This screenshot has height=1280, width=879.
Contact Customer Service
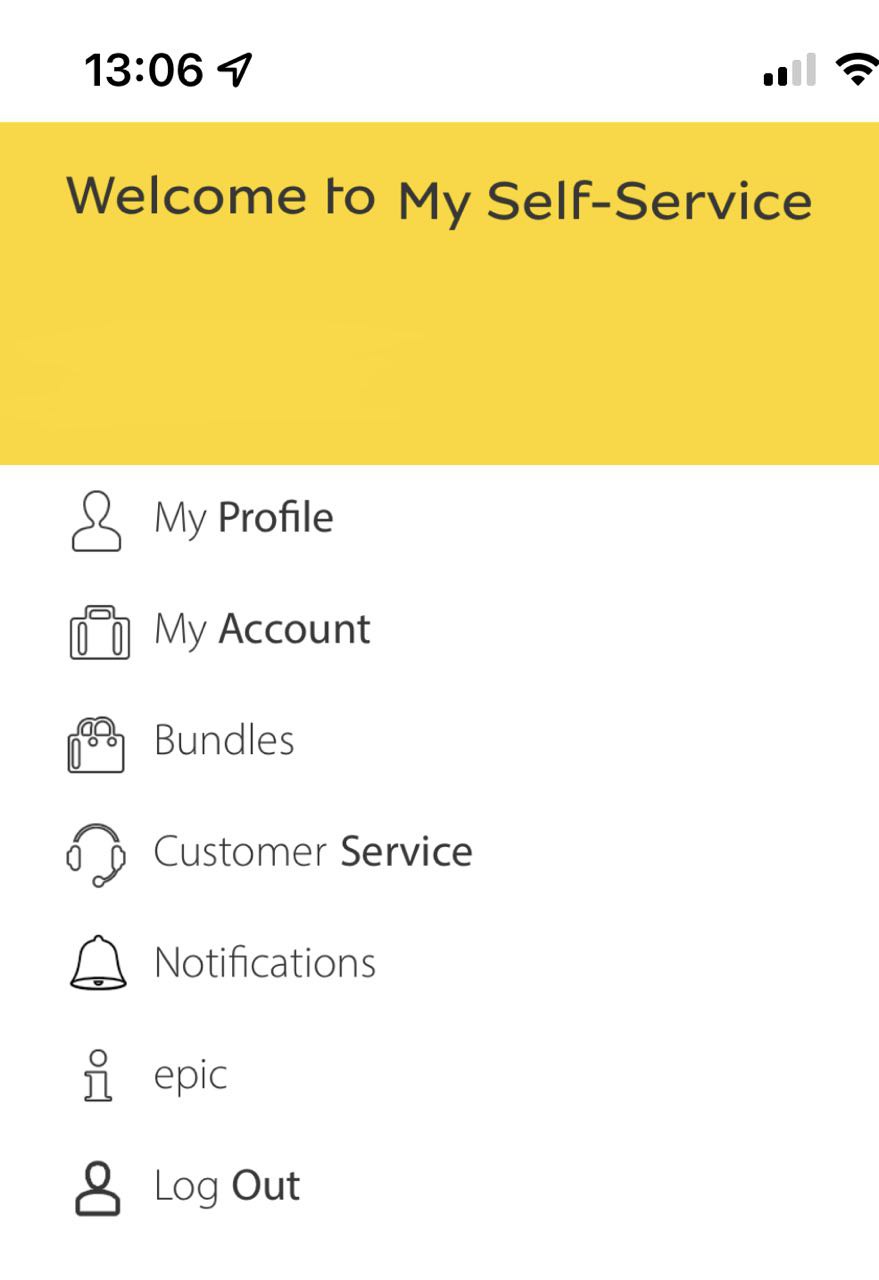point(312,852)
